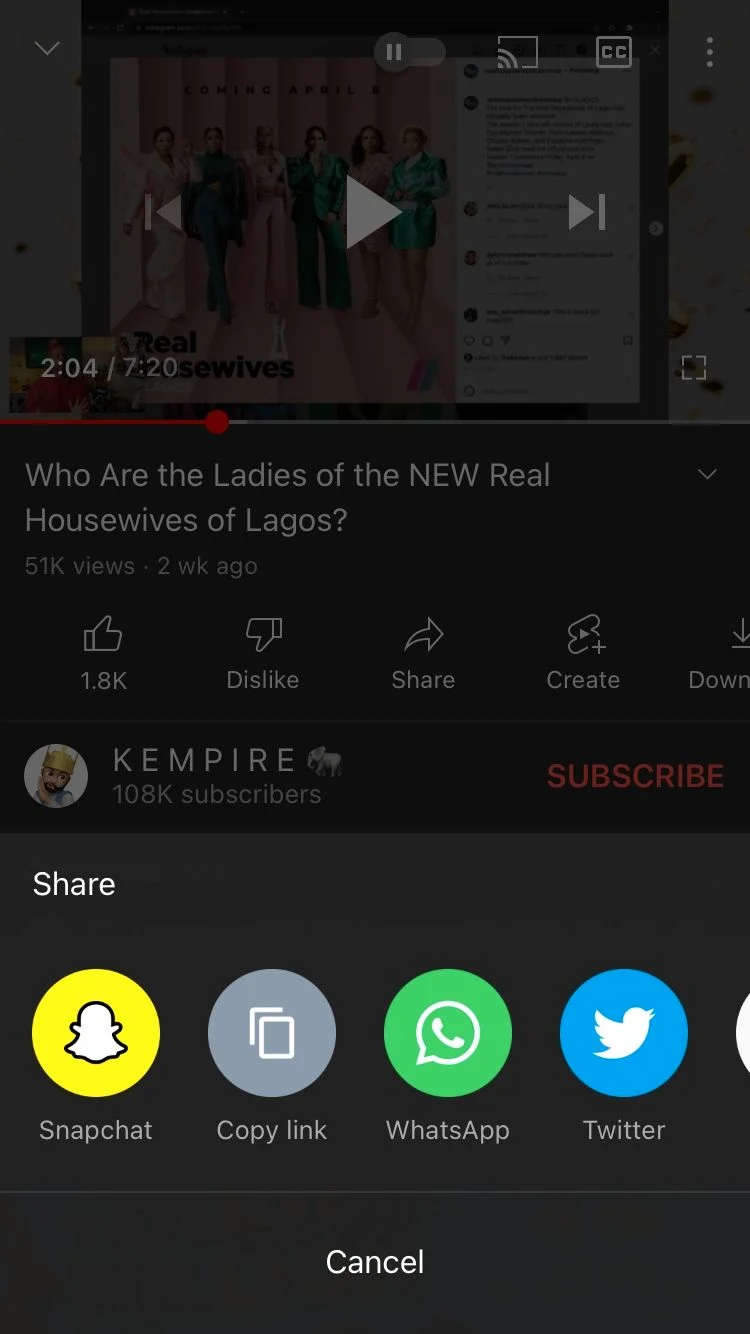Screen dimensions: 750x1334
Task: Share the video via Snapchat
Action: [x=96, y=1033]
